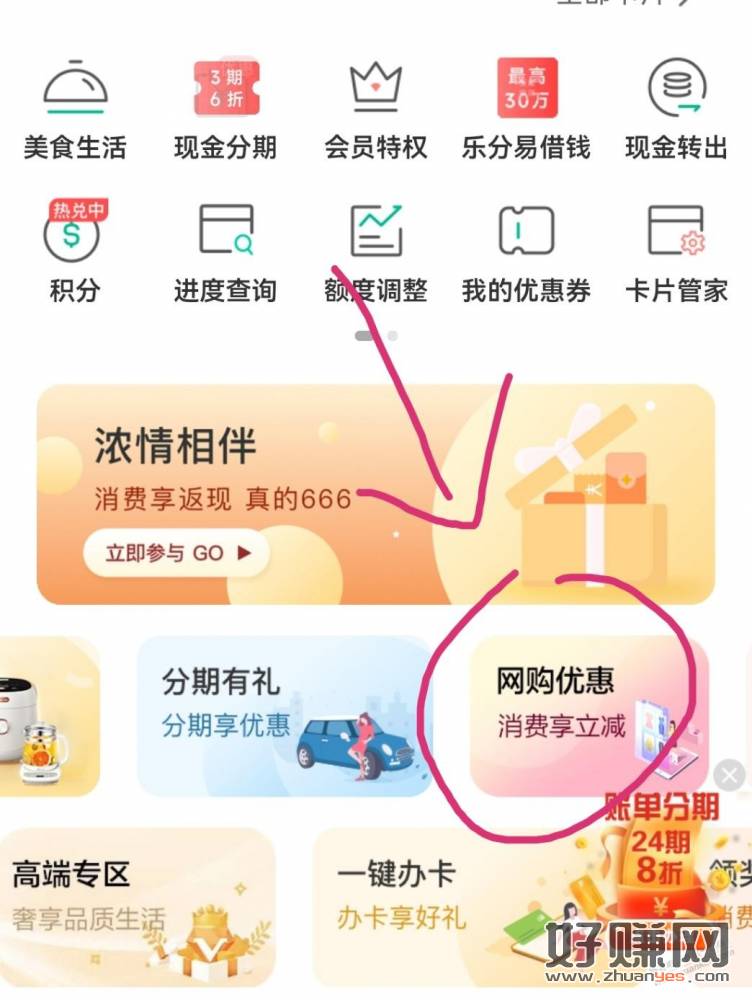Open 积分 points page
752x1000 pixels.
75,250
